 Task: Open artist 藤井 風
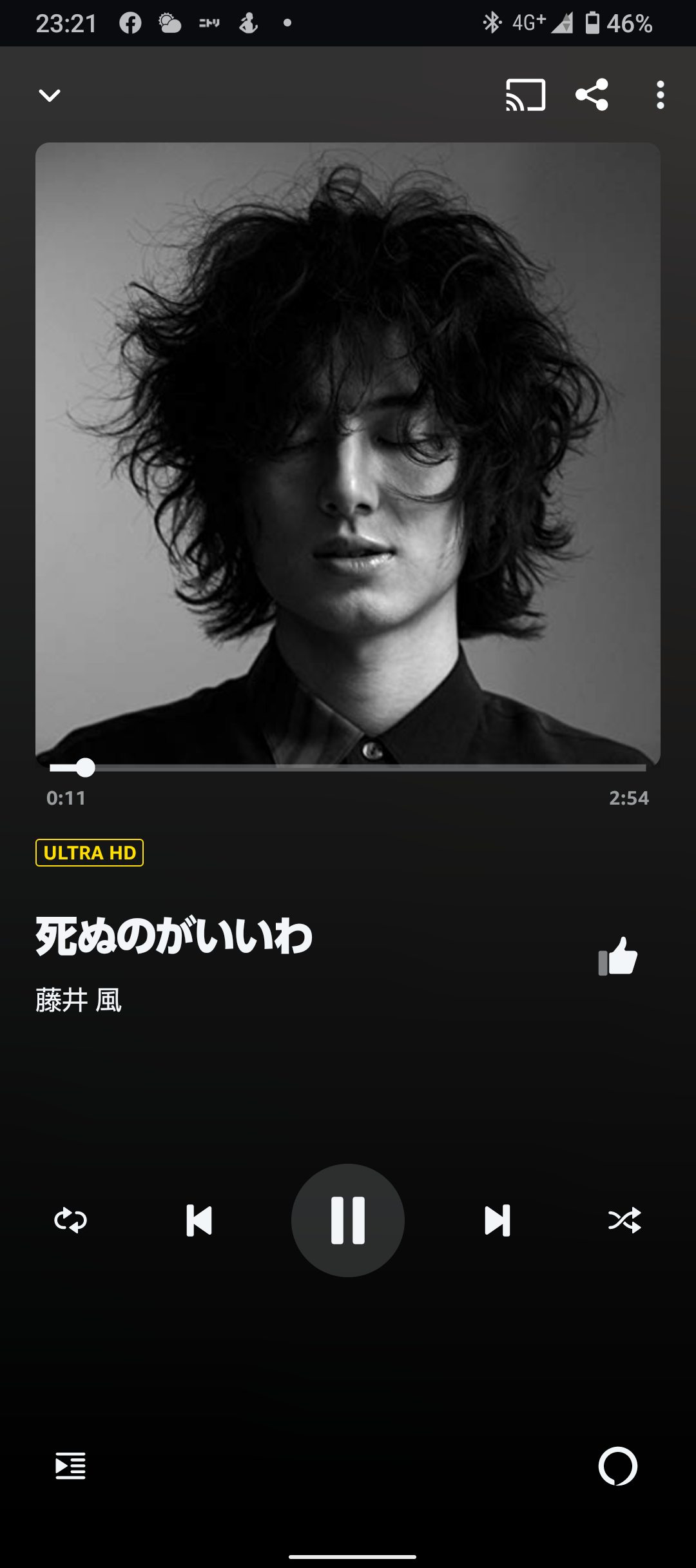coord(79,1000)
